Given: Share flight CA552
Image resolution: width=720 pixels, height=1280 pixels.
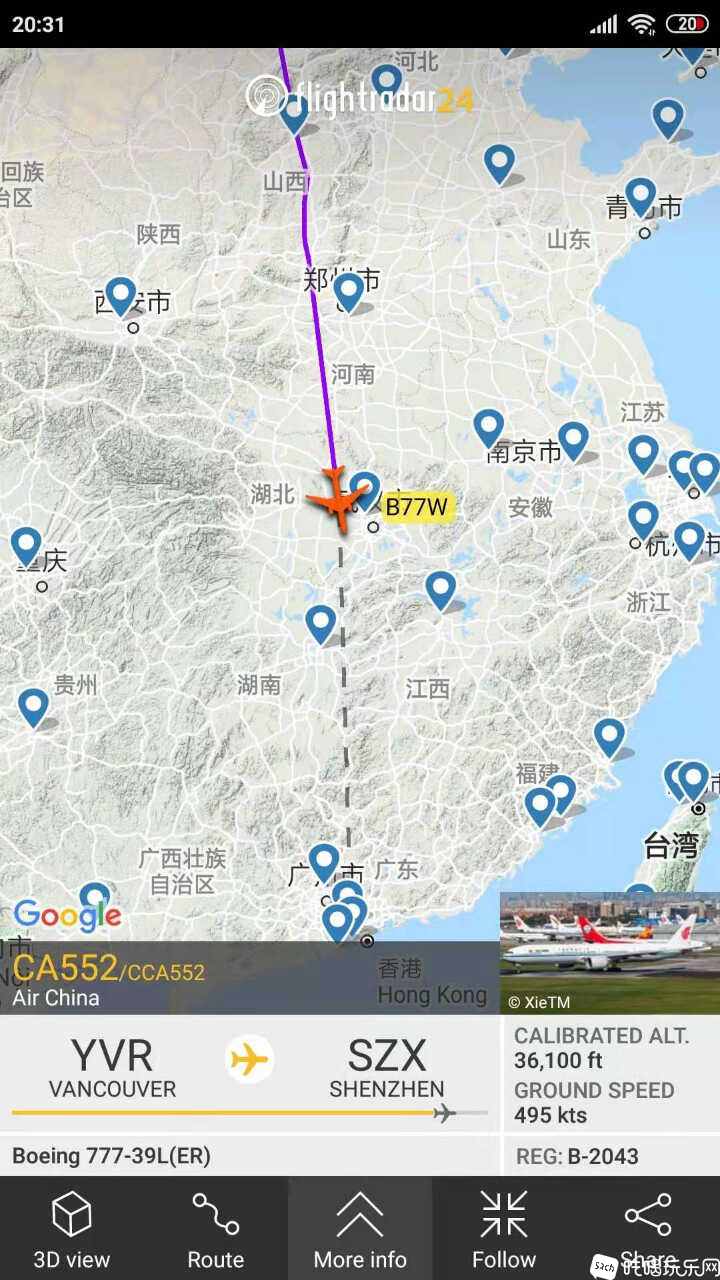Looking at the screenshot, I should tap(648, 1228).
